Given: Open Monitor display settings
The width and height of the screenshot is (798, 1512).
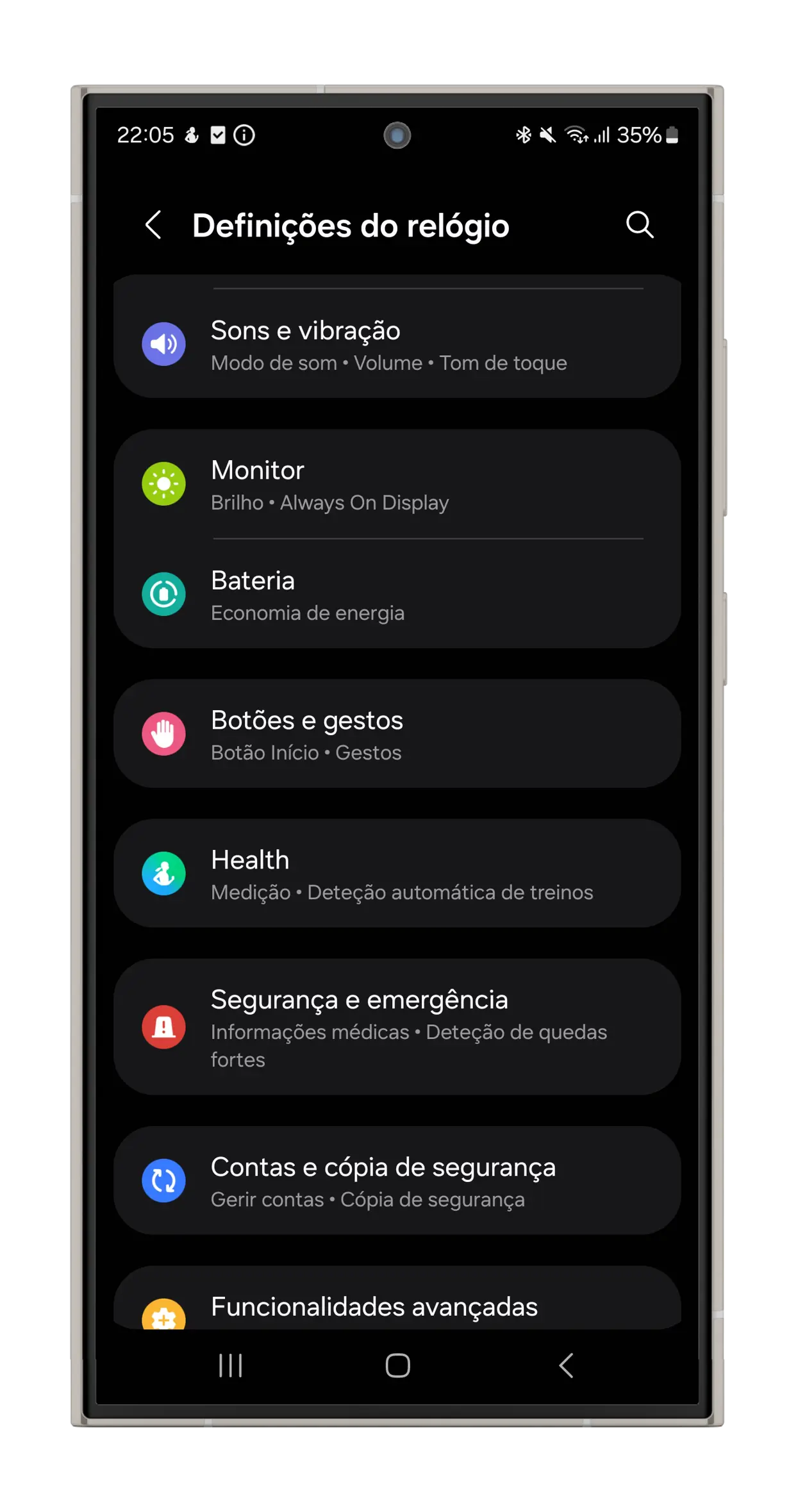Looking at the screenshot, I should pyautogui.click(x=397, y=485).
